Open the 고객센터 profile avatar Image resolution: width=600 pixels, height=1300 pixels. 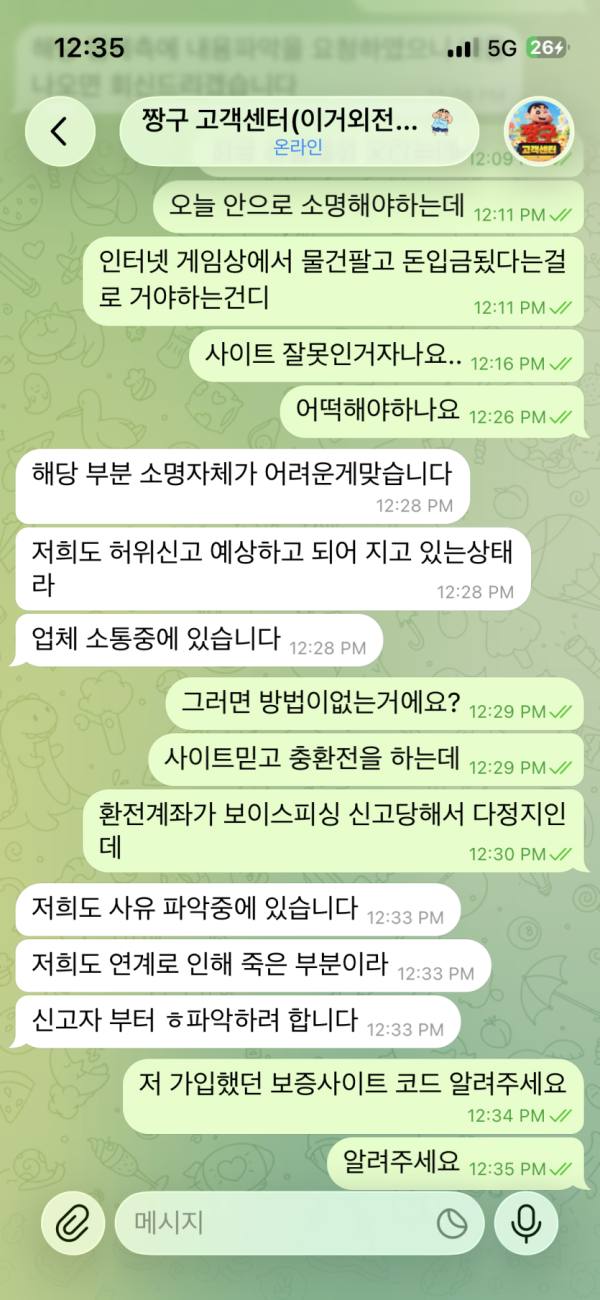539,131
